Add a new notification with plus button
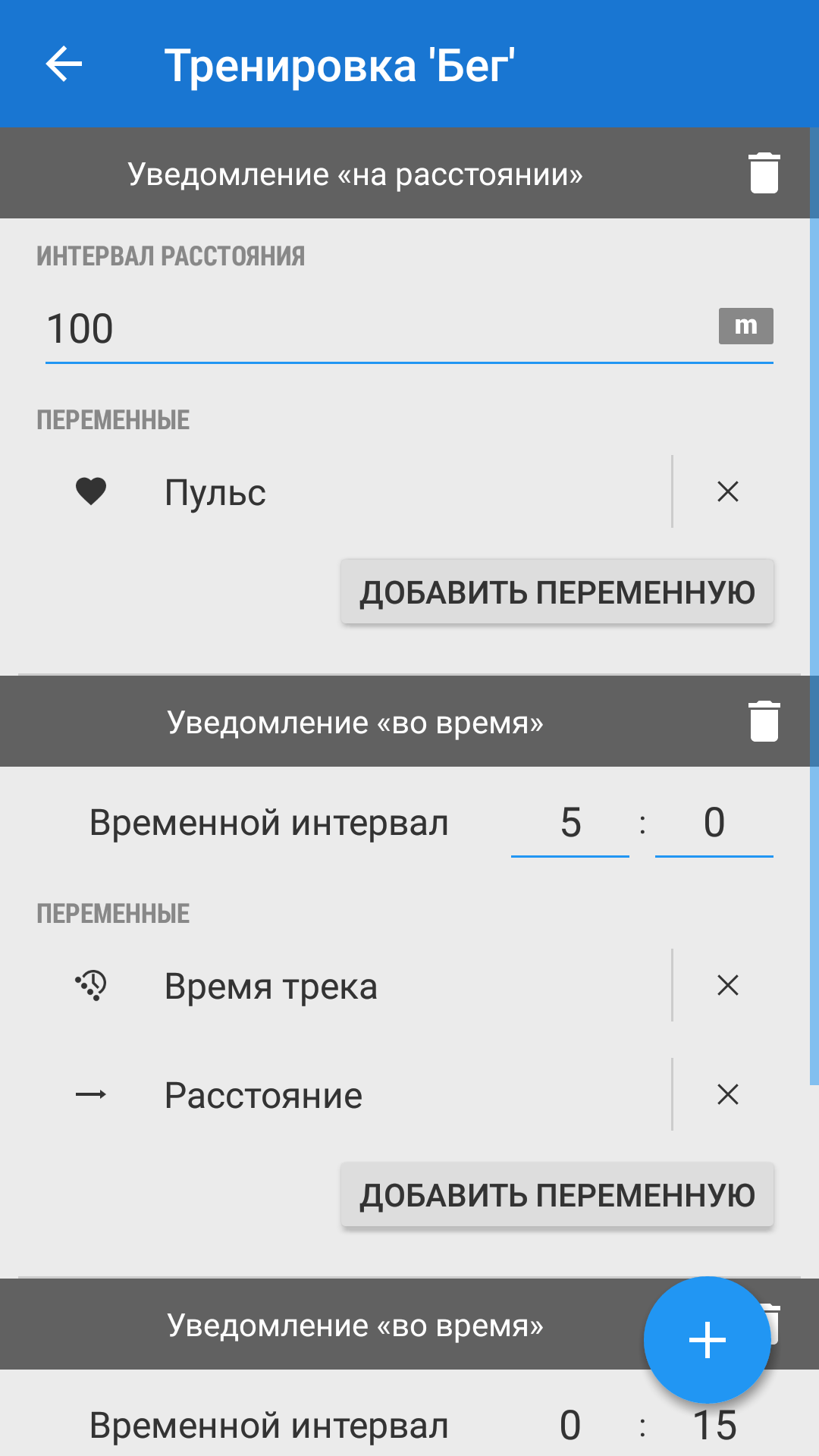Viewport: 819px width, 1456px height. click(707, 1340)
